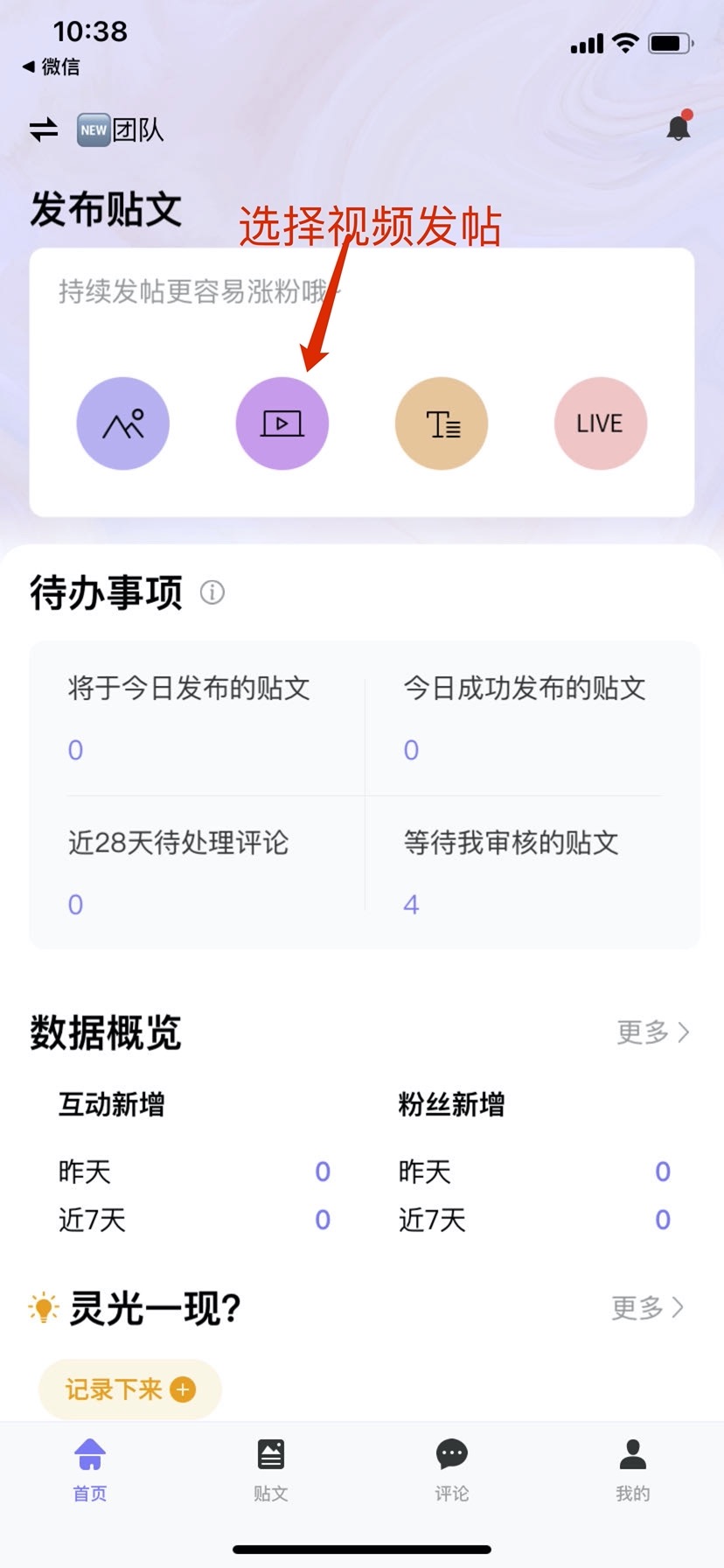
Task: Open the 待办事项 info icon
Action: (212, 592)
